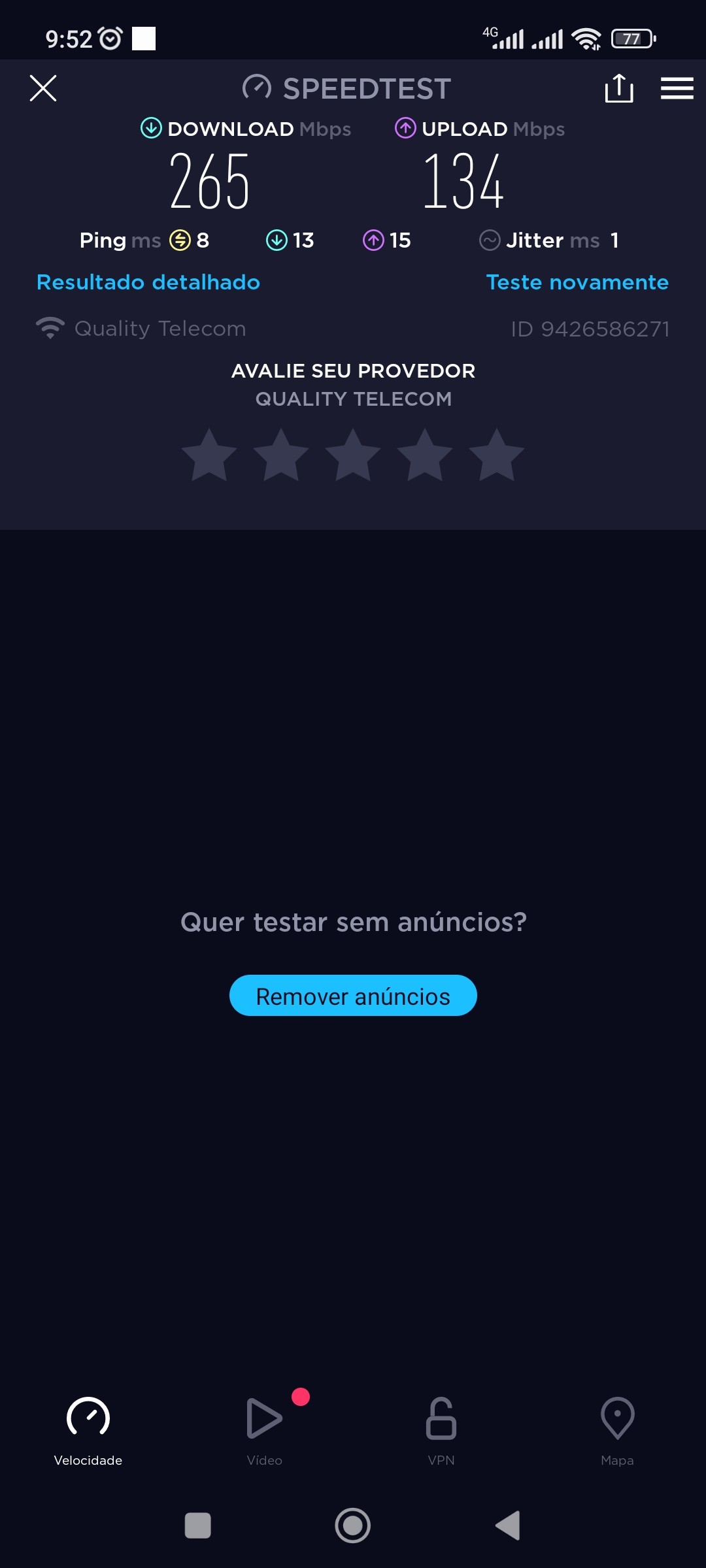The height and width of the screenshot is (1568, 706).
Task: Return to the home screen
Action: click(353, 1526)
